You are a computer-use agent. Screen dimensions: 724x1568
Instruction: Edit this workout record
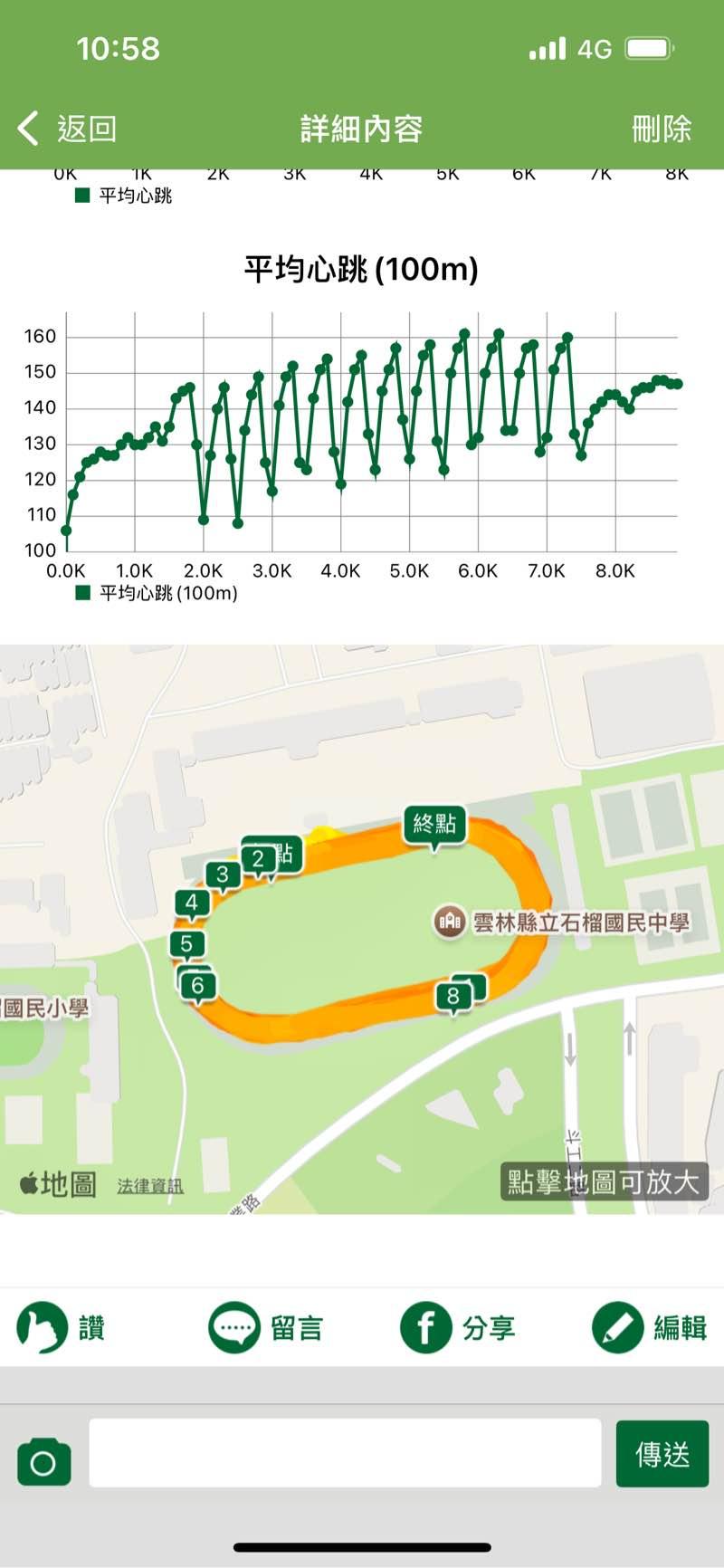coord(649,1327)
